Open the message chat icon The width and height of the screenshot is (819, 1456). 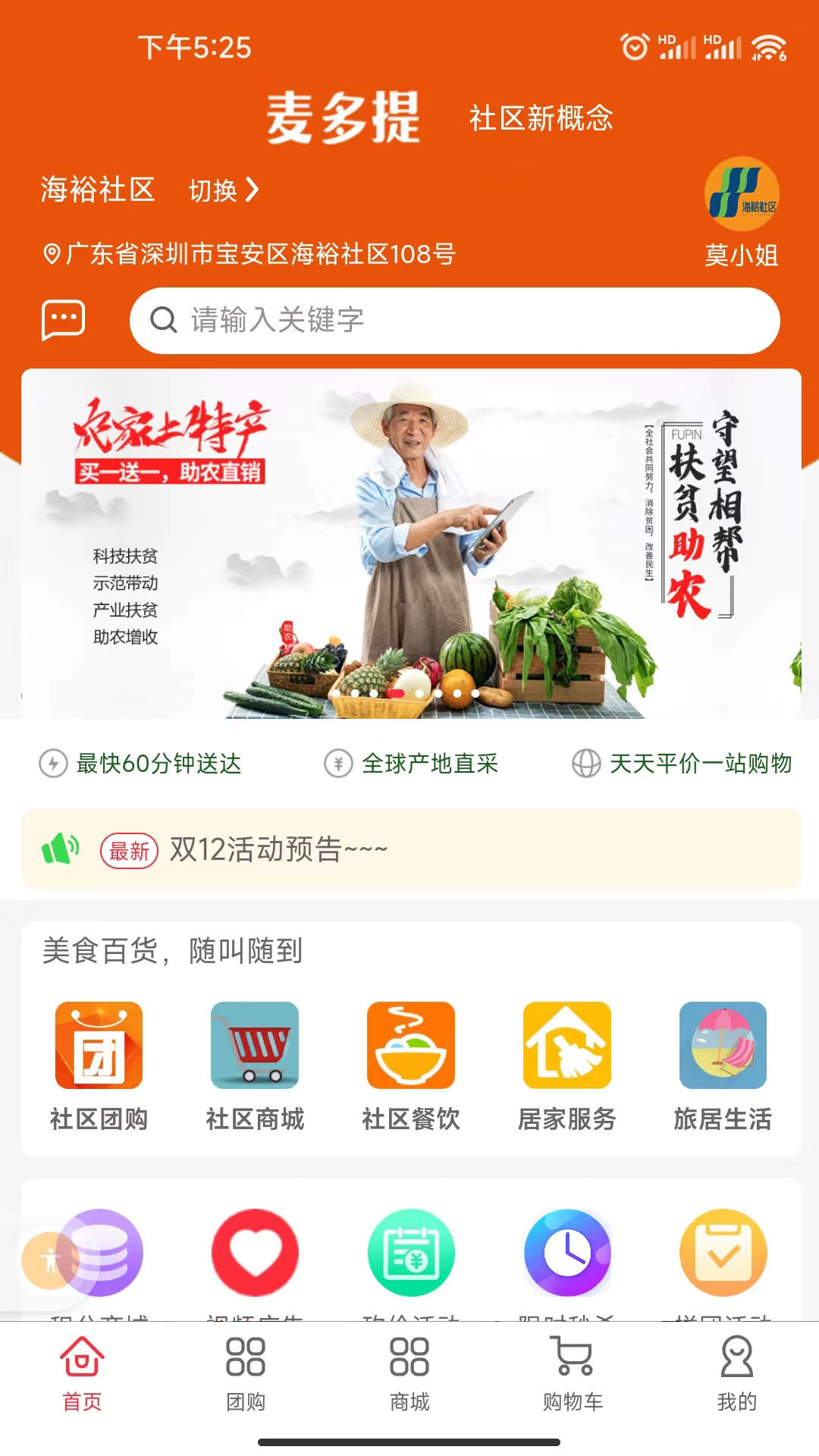pos(63,320)
